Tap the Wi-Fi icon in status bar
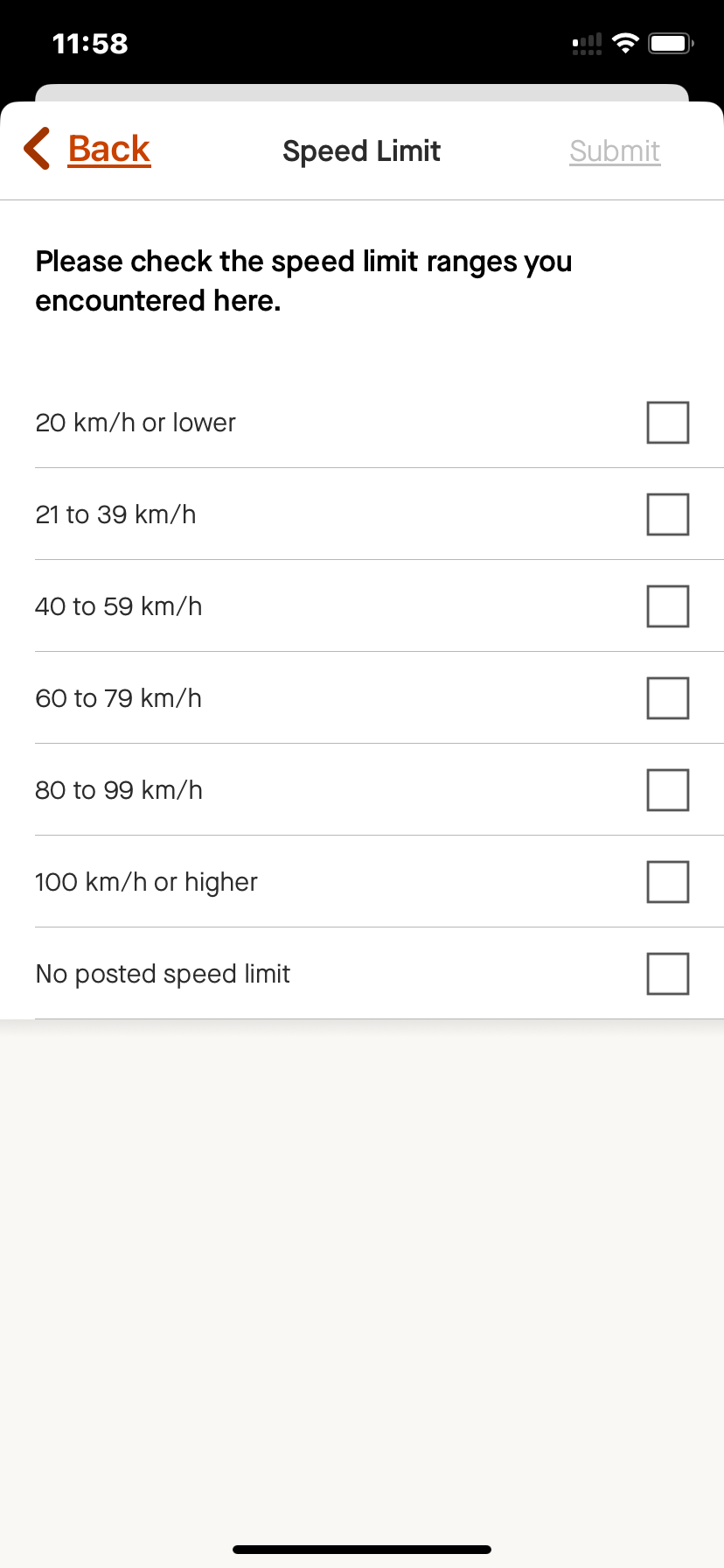The width and height of the screenshot is (724, 1568). click(x=625, y=42)
